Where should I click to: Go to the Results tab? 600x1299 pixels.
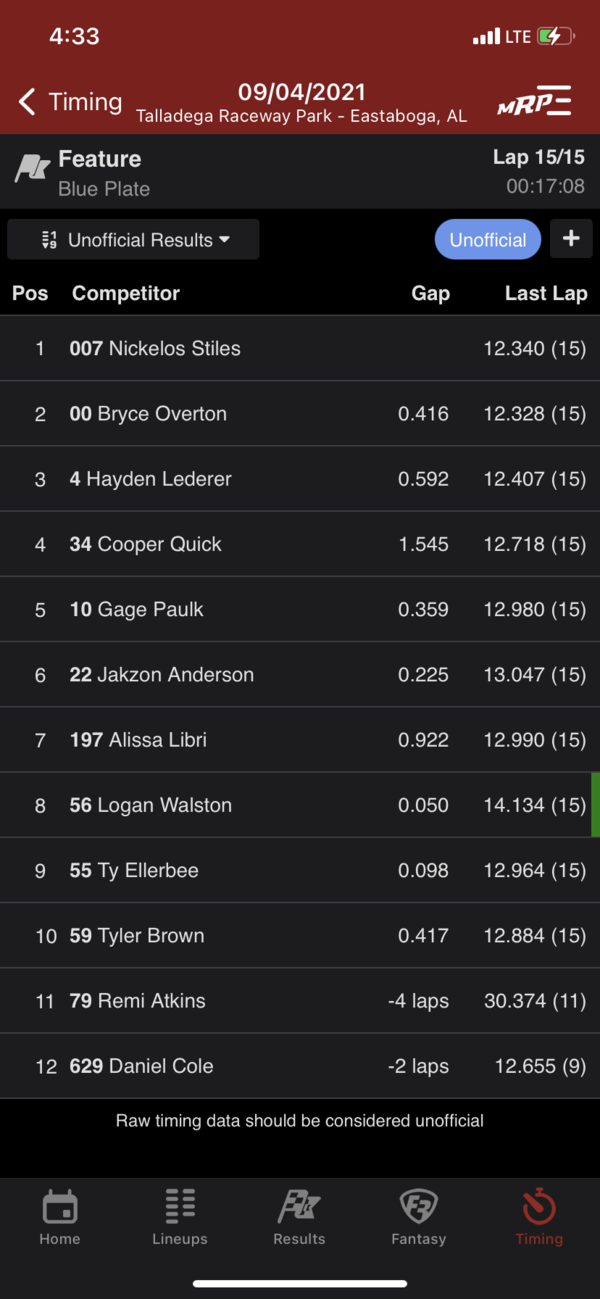coord(299,1218)
